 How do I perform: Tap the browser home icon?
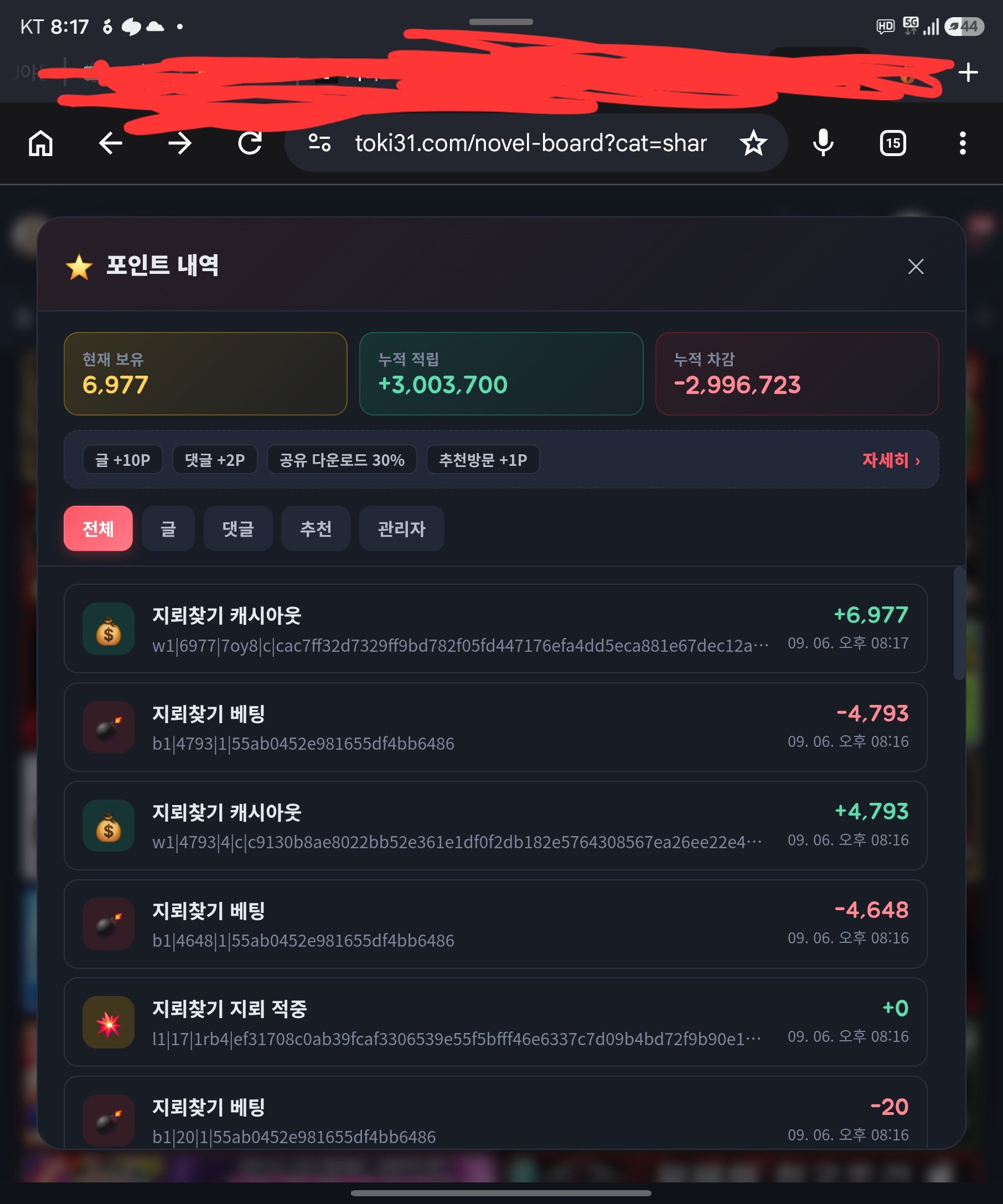[x=41, y=143]
